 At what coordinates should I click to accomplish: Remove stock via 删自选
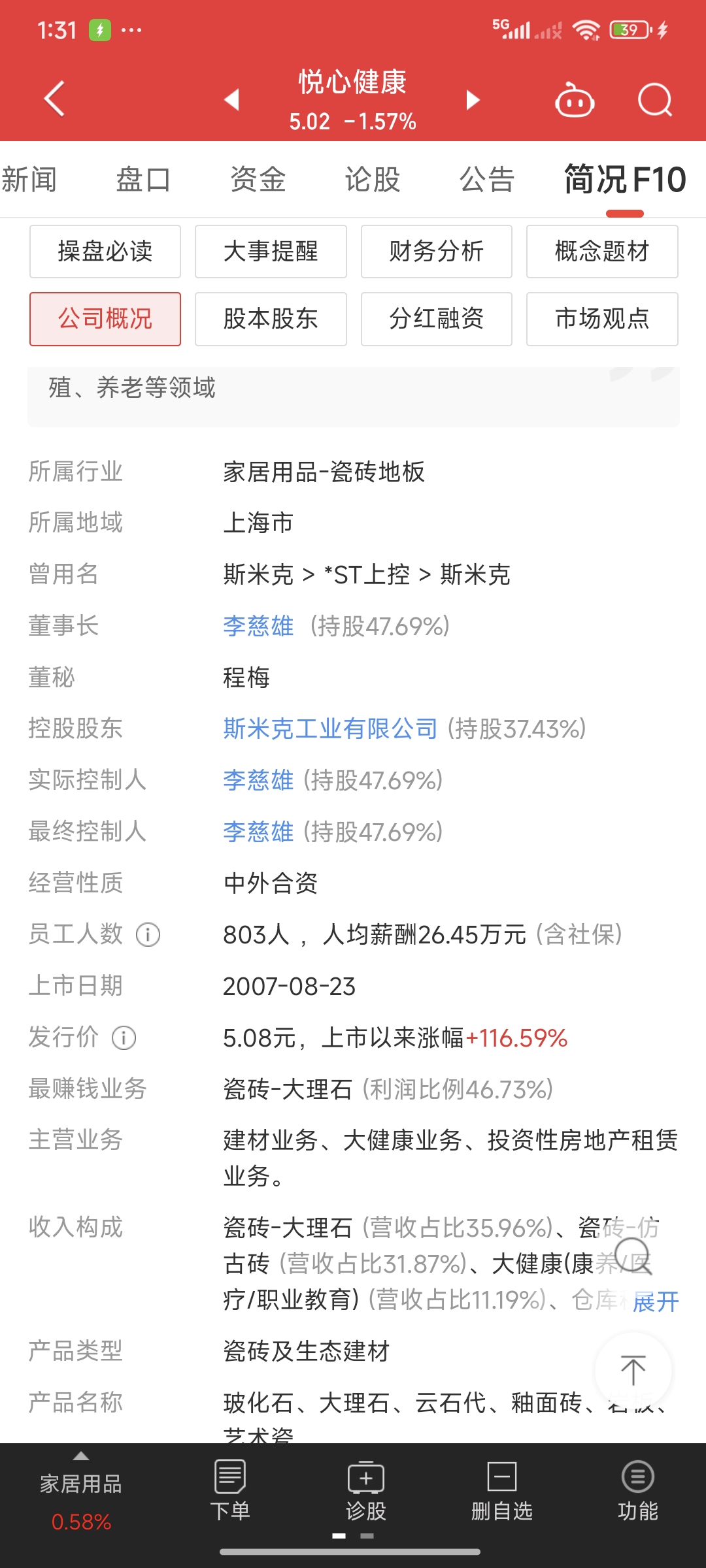click(x=502, y=1491)
